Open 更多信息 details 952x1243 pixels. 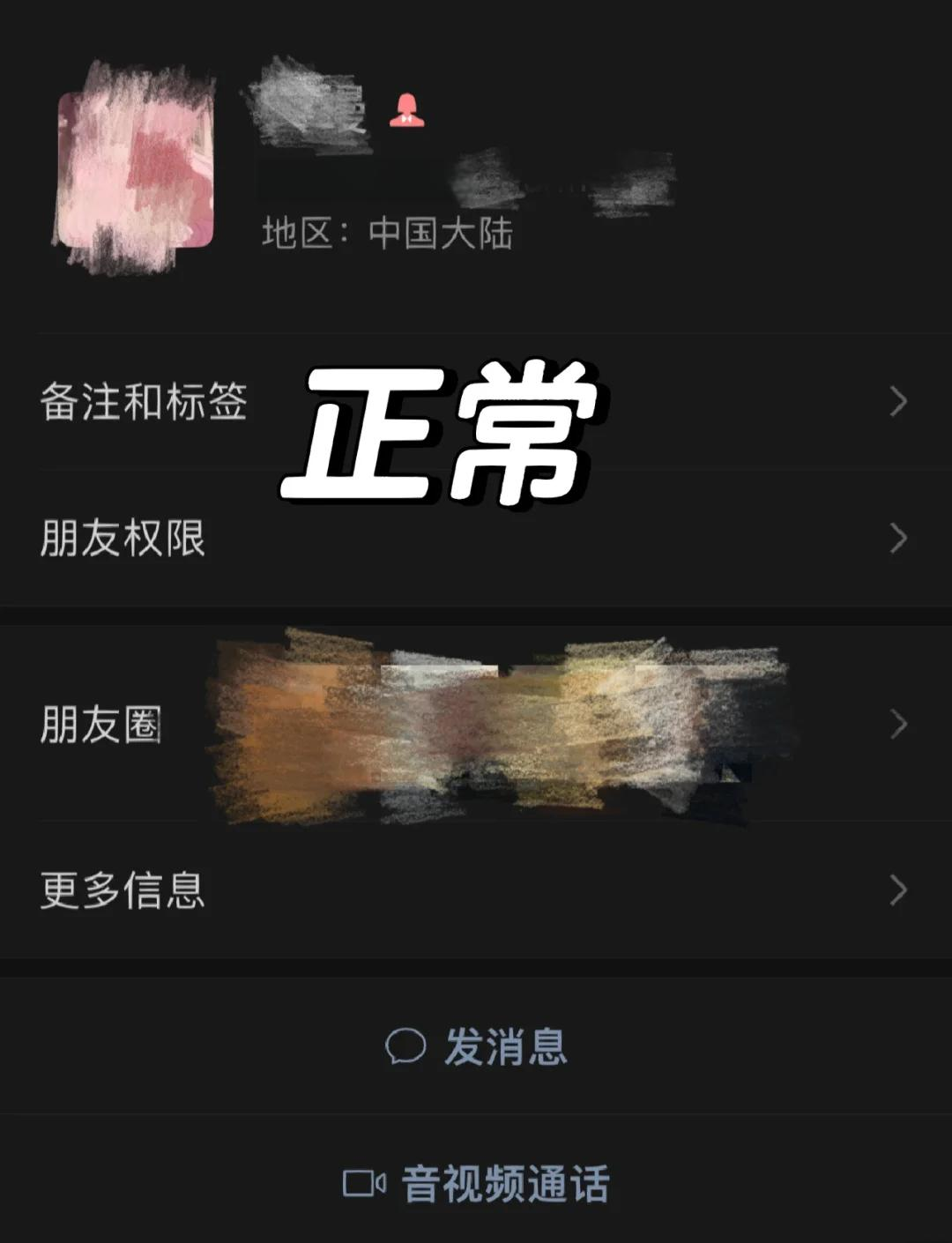123,890
